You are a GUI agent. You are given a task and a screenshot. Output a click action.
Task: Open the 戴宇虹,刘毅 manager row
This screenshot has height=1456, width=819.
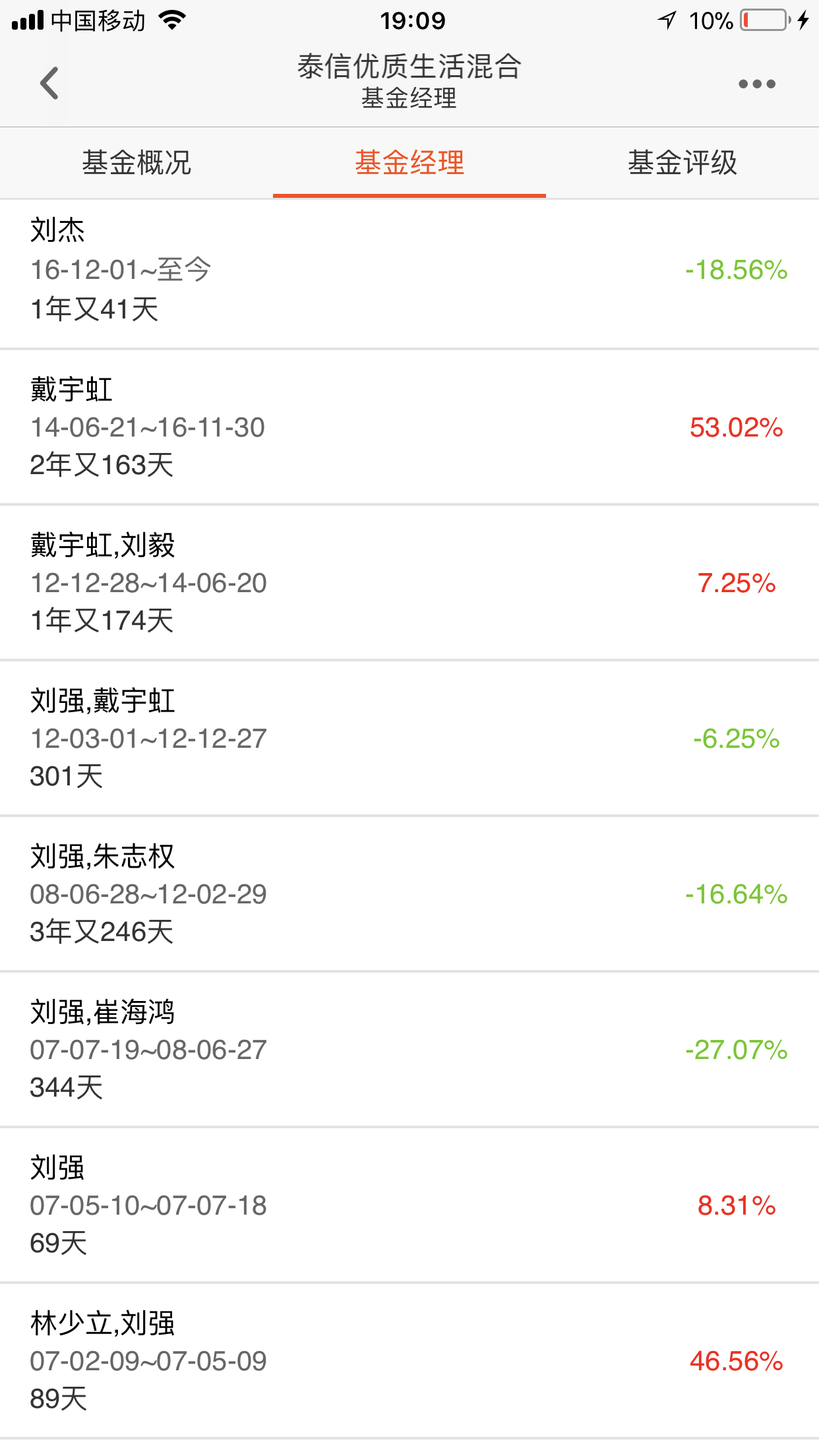(409, 583)
